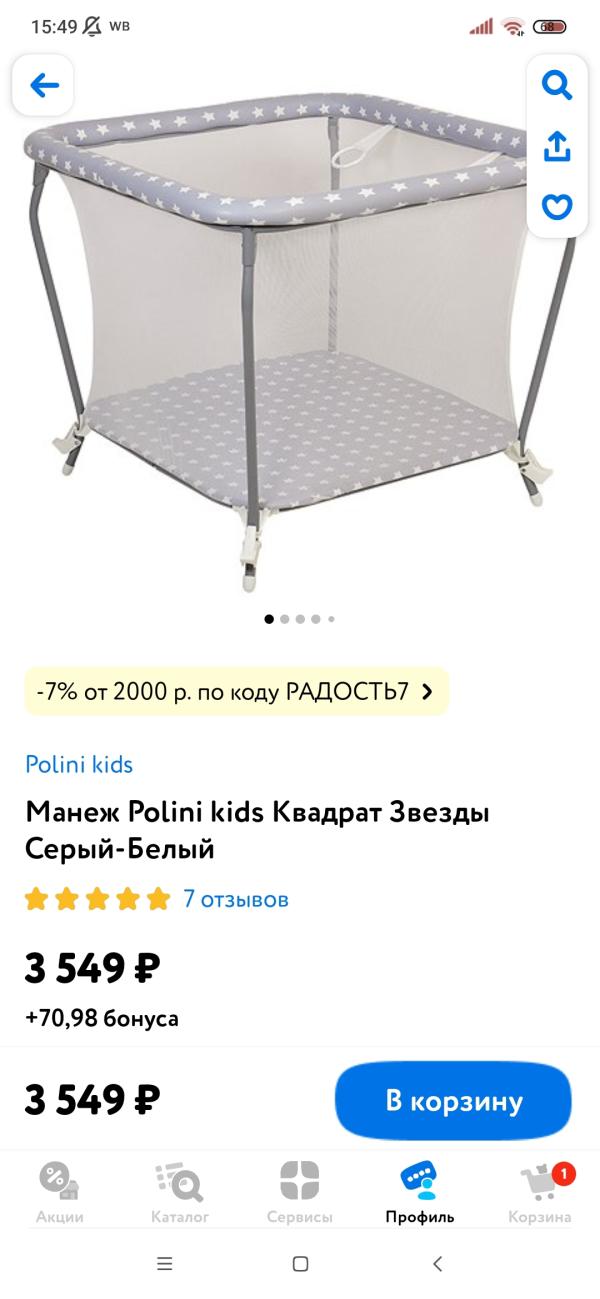Open search with the magnifier icon
The height and width of the screenshot is (1299, 600).
(557, 85)
